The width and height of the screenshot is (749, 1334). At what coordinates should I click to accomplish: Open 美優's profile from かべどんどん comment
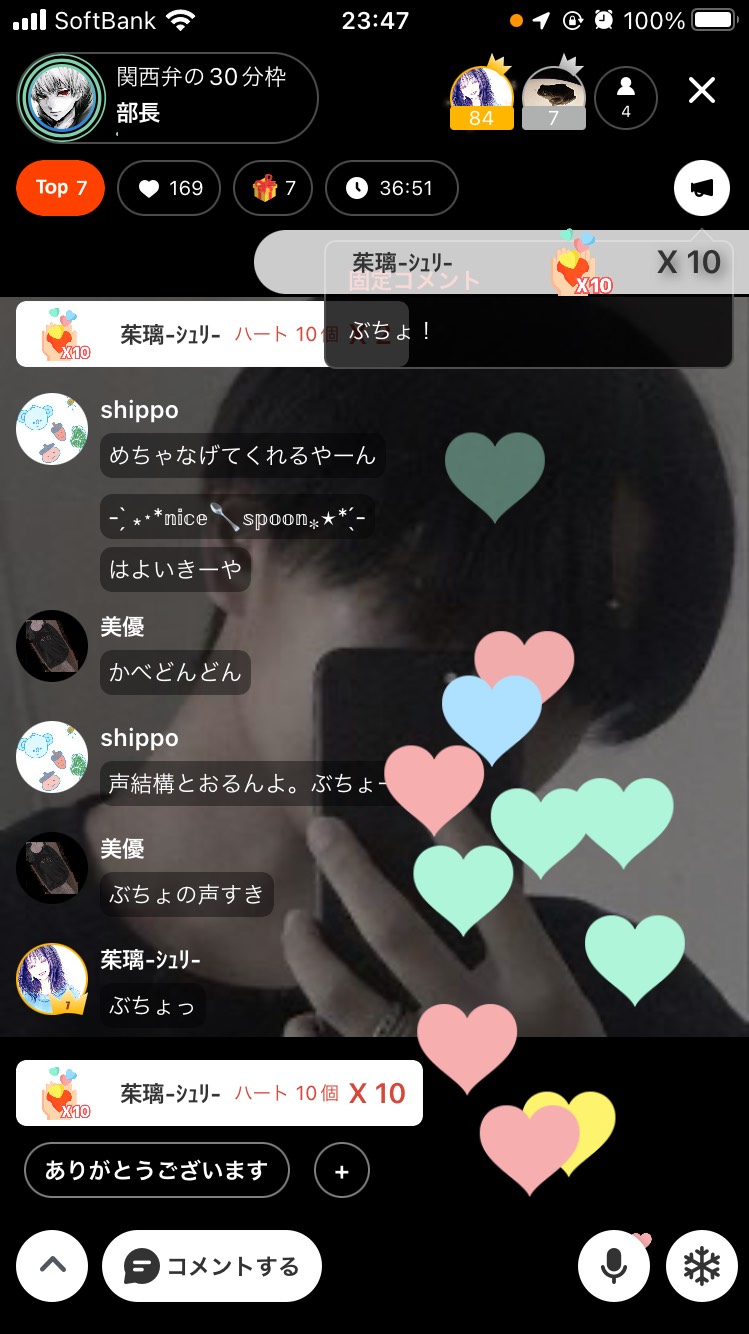pyautogui.click(x=52, y=646)
